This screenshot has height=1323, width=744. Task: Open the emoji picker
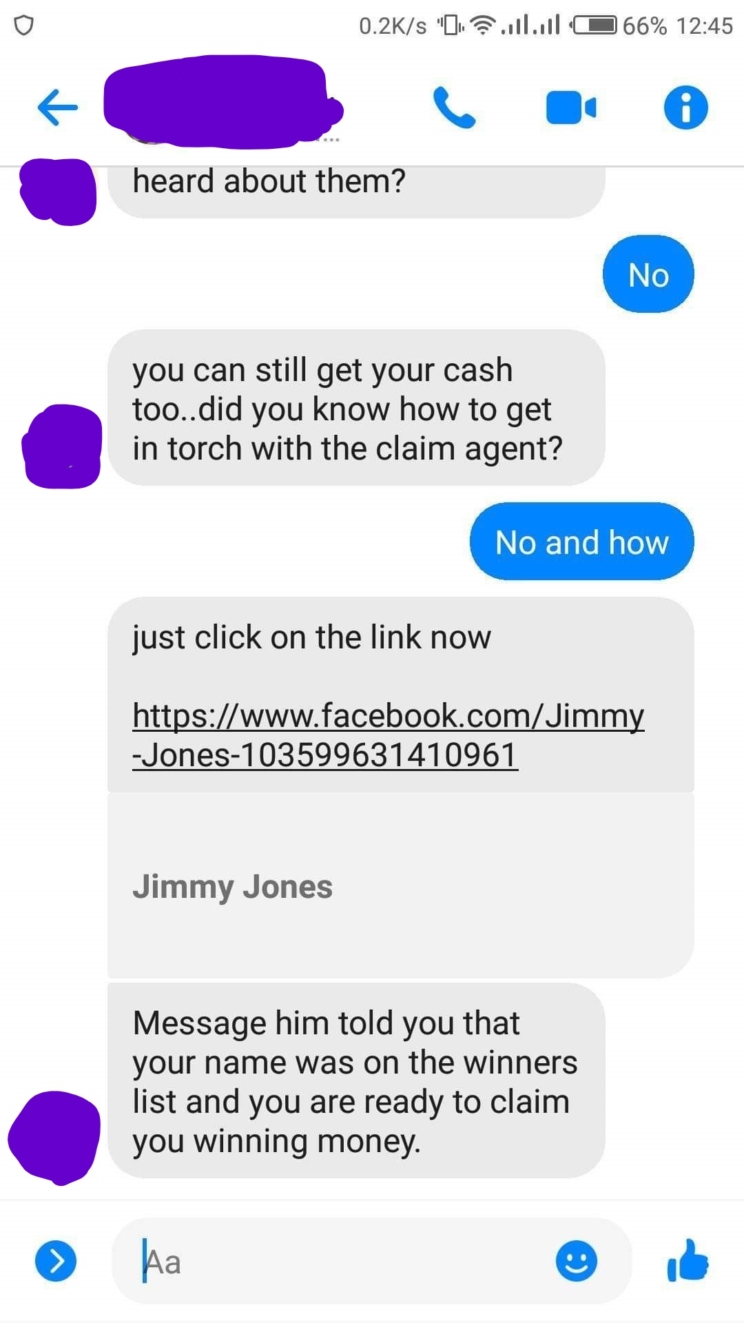coord(577,1261)
